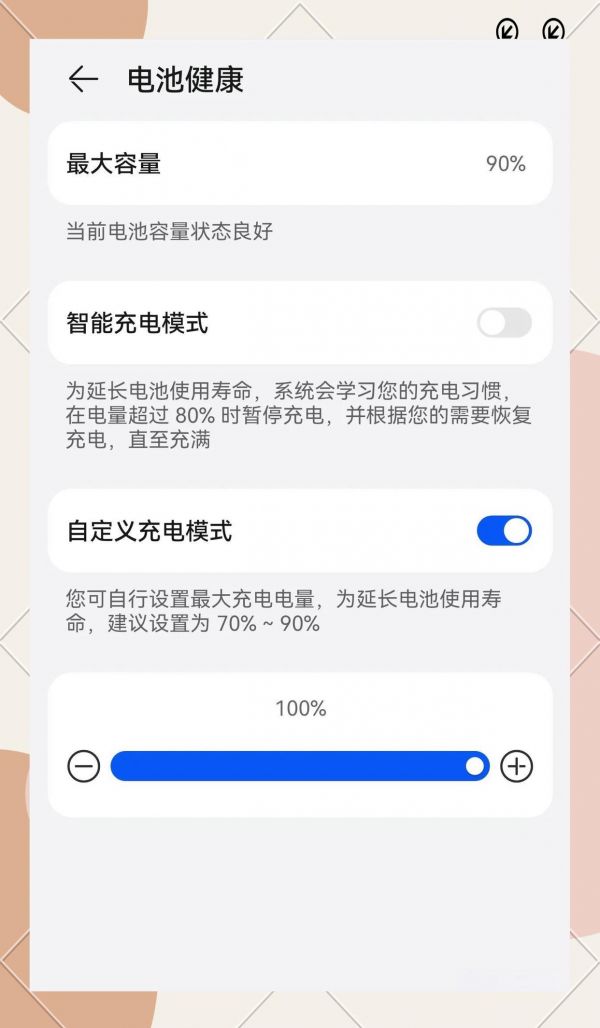The width and height of the screenshot is (600, 1028).
Task: Turn off the 自定义充电模式 switch
Action: click(504, 530)
